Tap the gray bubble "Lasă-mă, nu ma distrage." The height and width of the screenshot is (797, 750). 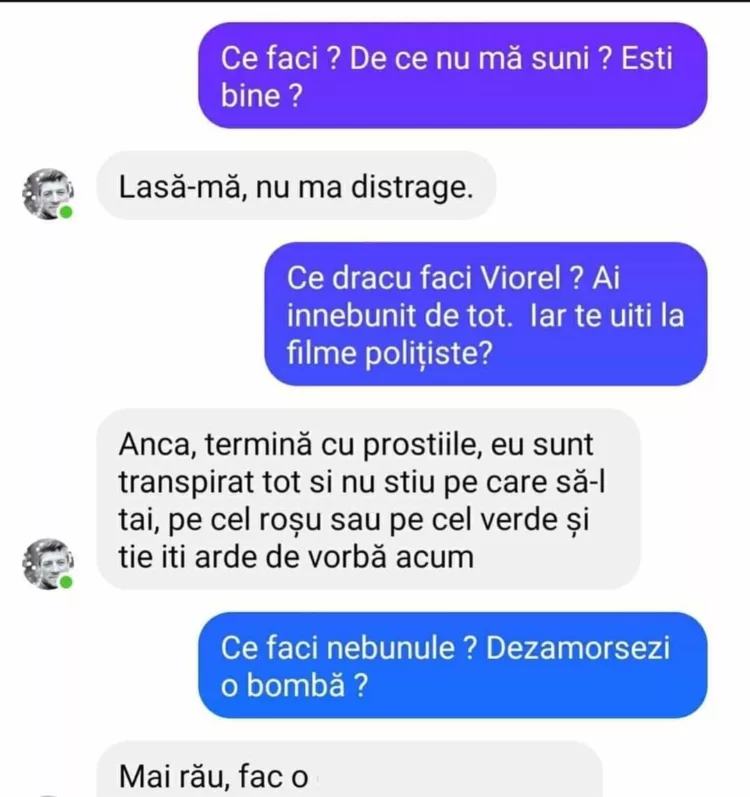(x=297, y=187)
